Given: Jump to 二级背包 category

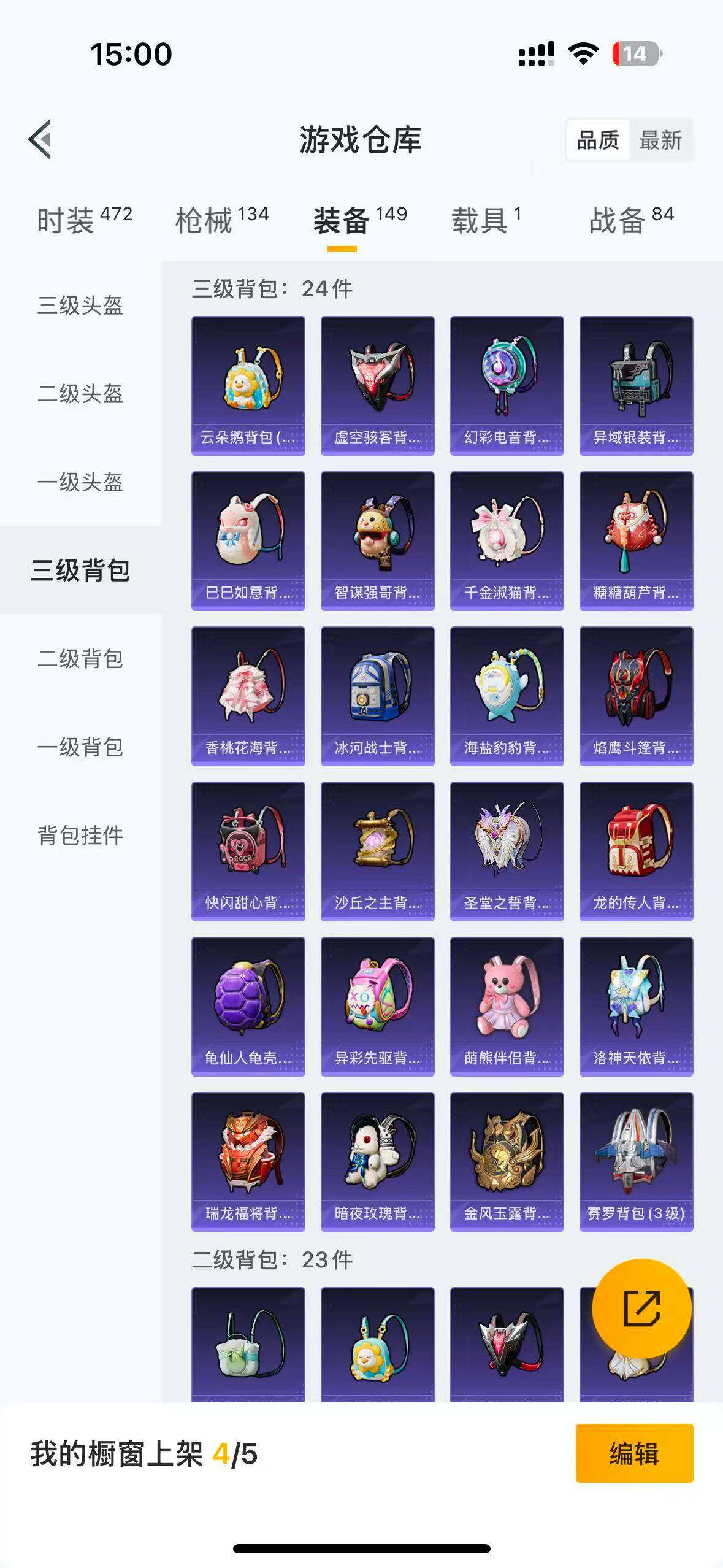Looking at the screenshot, I should pyautogui.click(x=80, y=659).
